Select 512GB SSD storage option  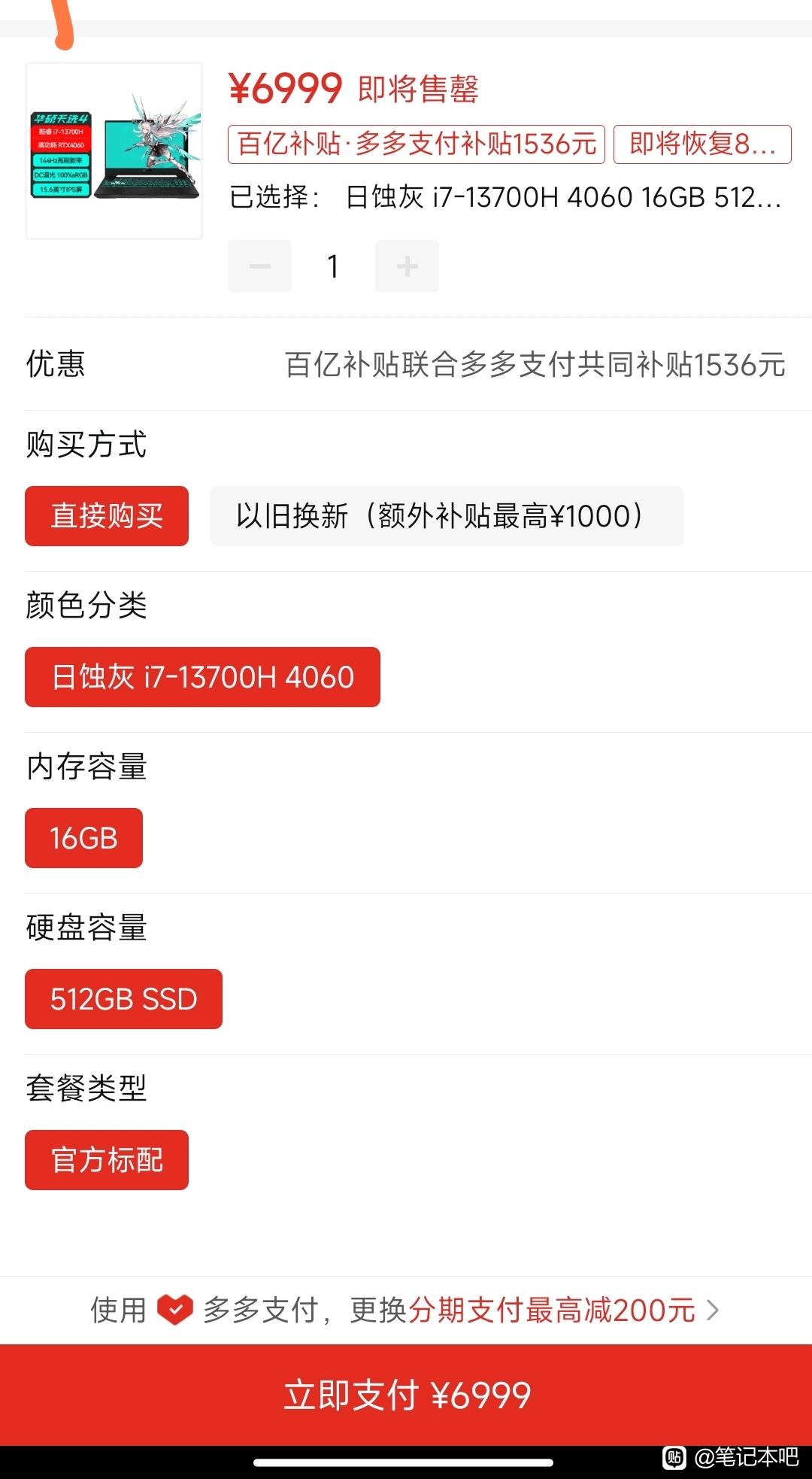pyautogui.click(x=123, y=999)
